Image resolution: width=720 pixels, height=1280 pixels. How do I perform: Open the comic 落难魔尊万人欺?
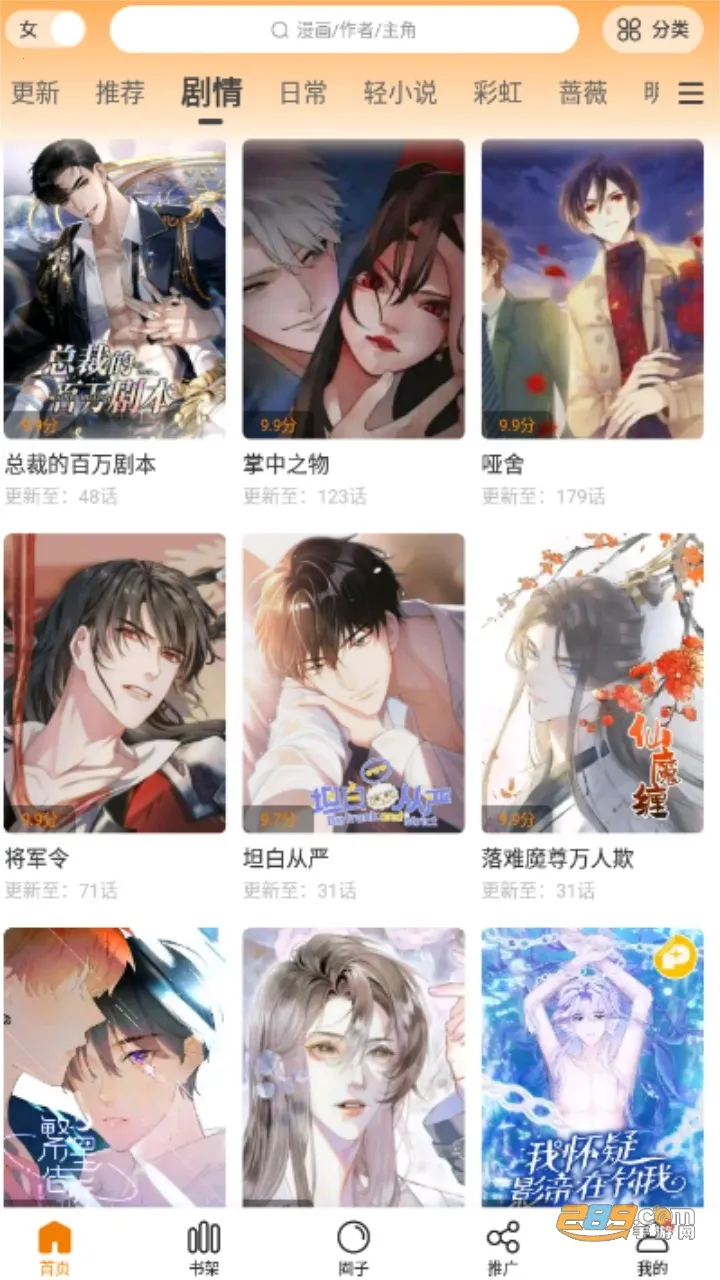click(x=592, y=684)
